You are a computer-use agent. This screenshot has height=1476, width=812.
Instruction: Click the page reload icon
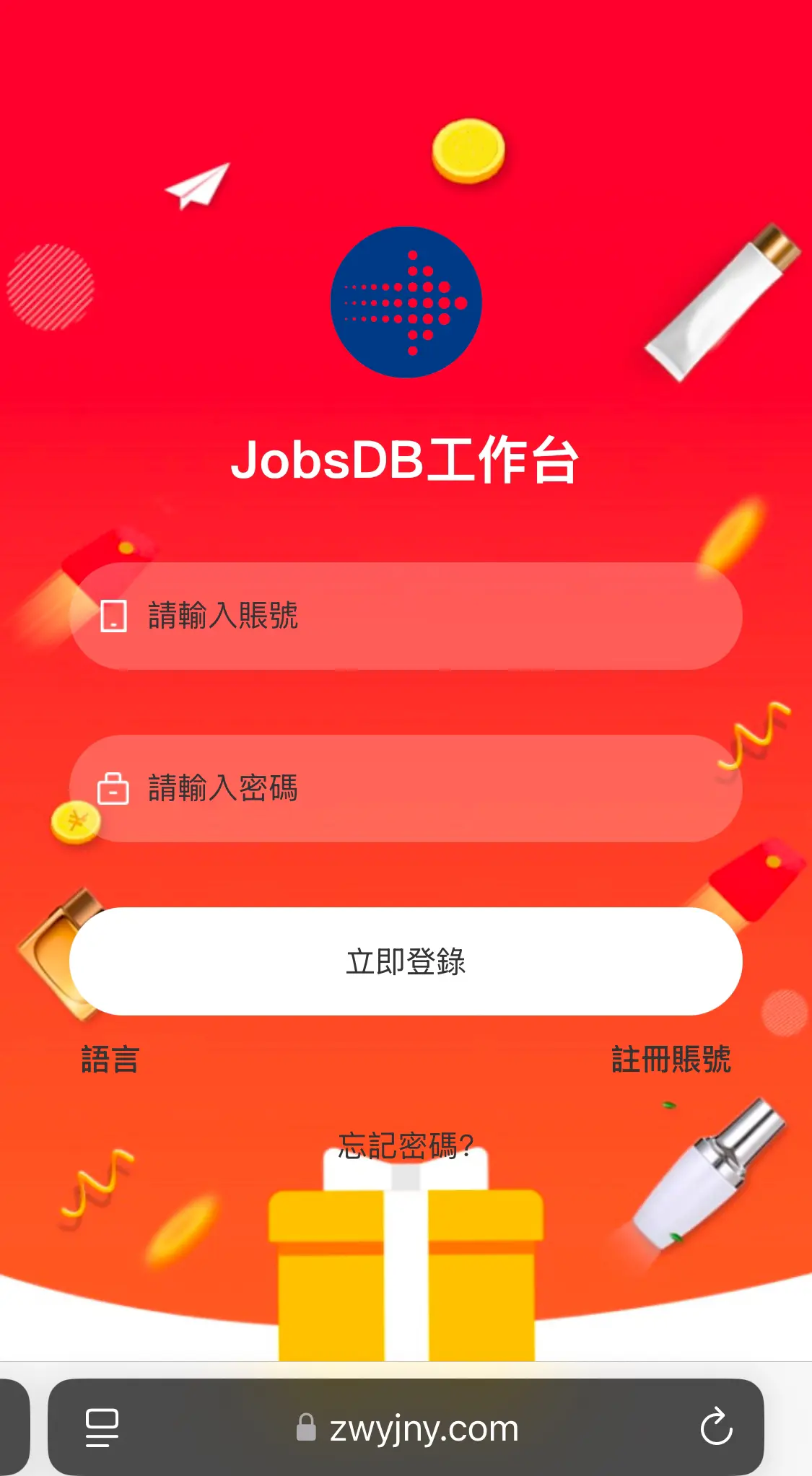pyautogui.click(x=716, y=1427)
